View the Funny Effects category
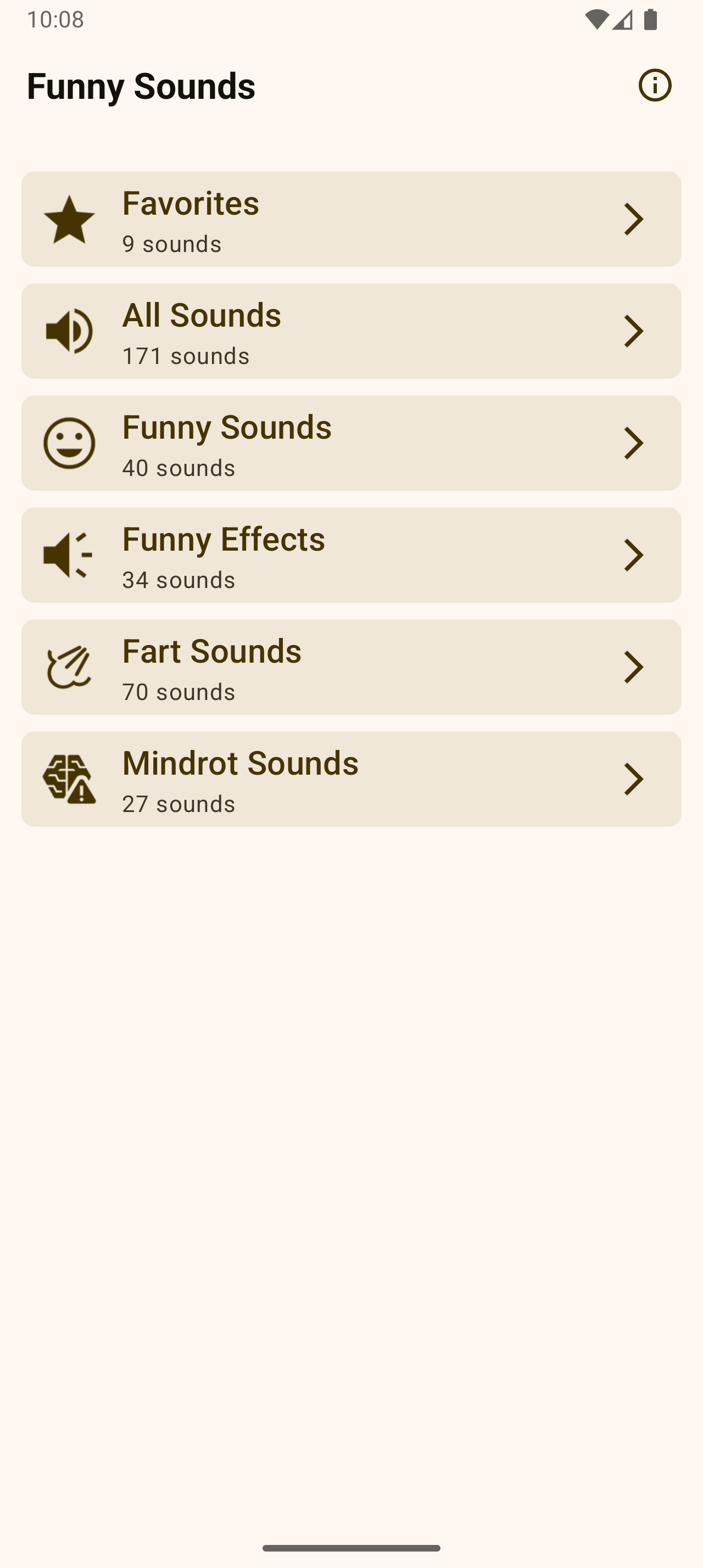This screenshot has width=703, height=1568. (x=351, y=555)
